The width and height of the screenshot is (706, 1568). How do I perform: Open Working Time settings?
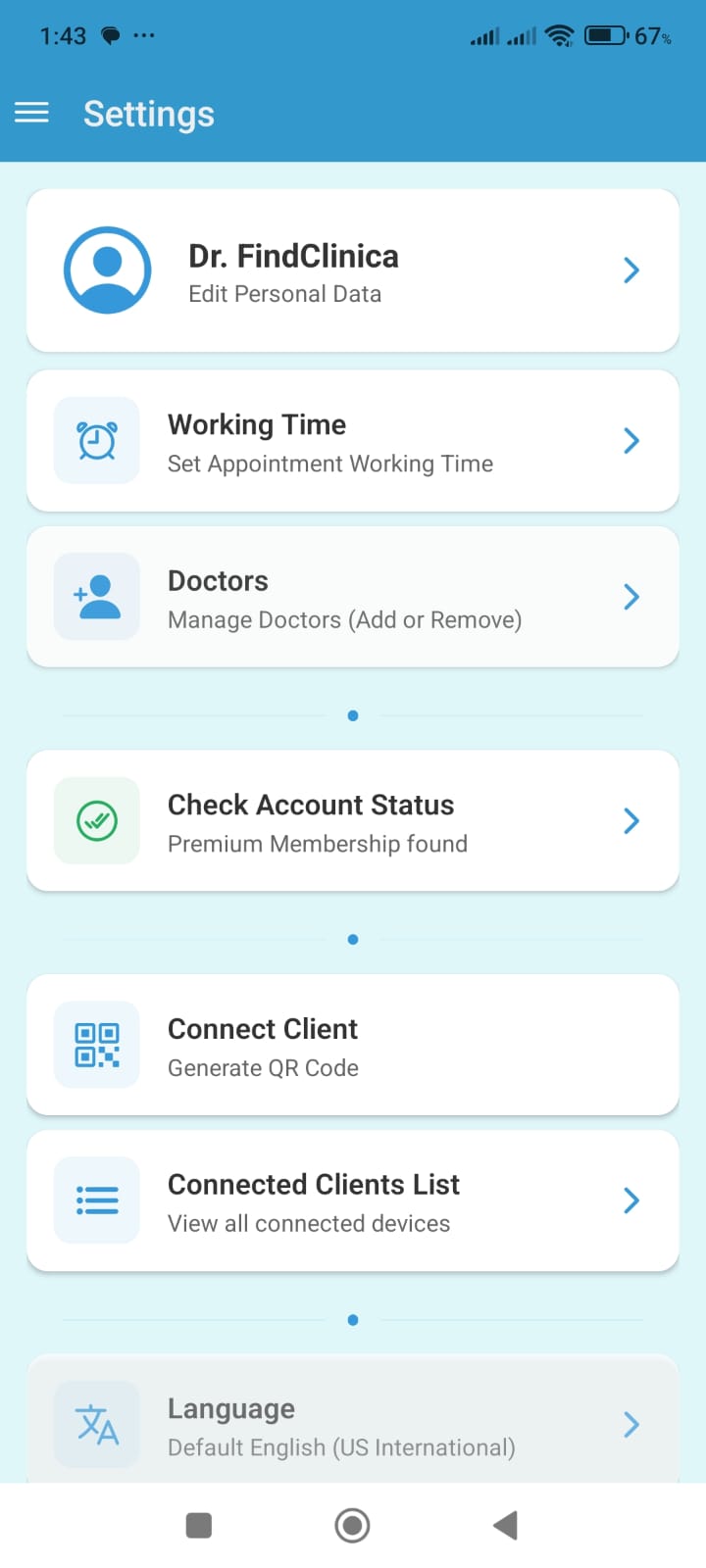352,441
